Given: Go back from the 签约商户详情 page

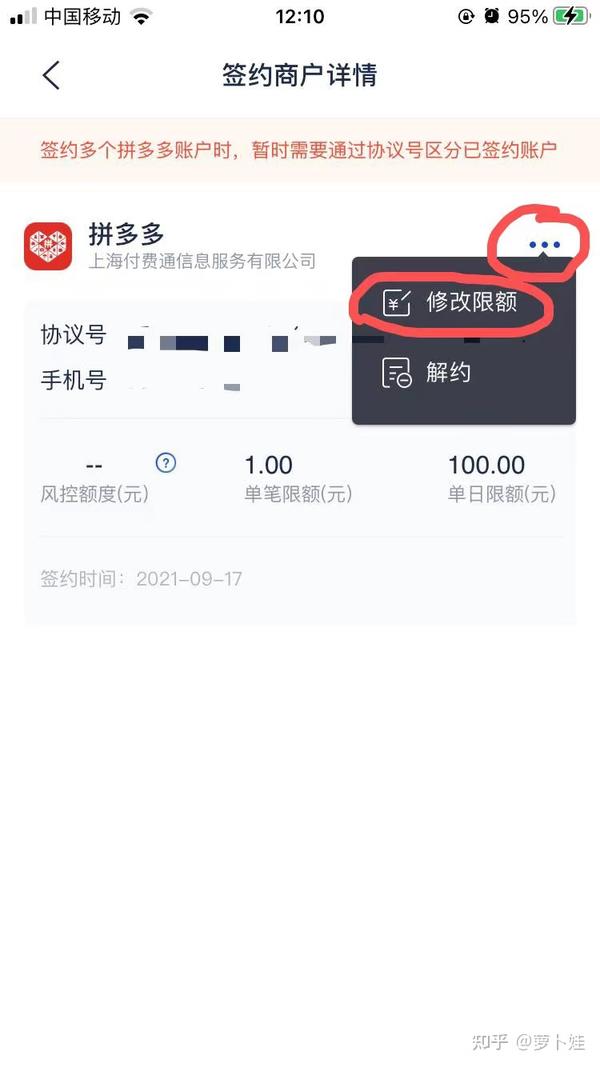Looking at the screenshot, I should (x=51, y=75).
